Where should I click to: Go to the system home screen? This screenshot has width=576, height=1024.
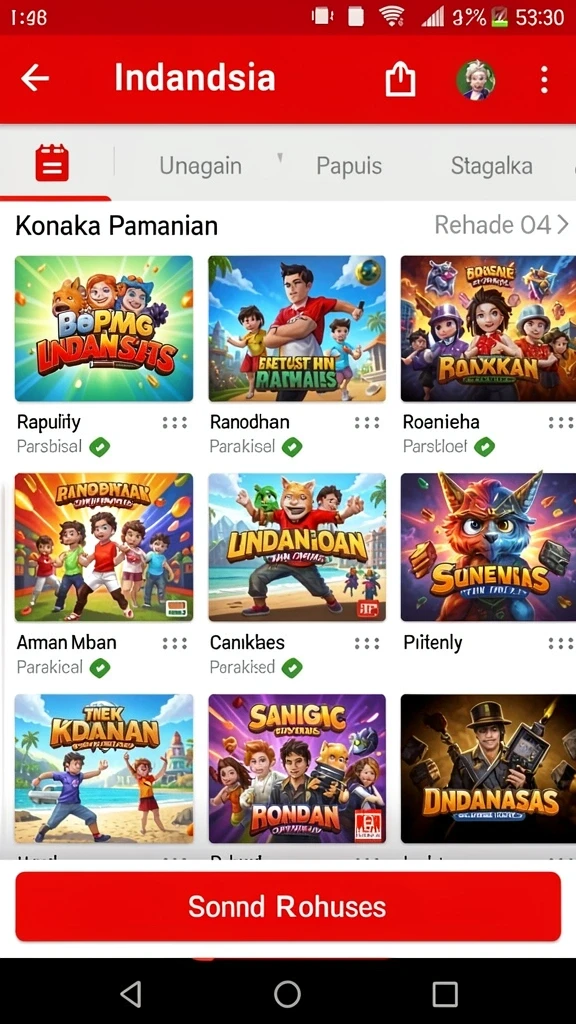pos(287,994)
